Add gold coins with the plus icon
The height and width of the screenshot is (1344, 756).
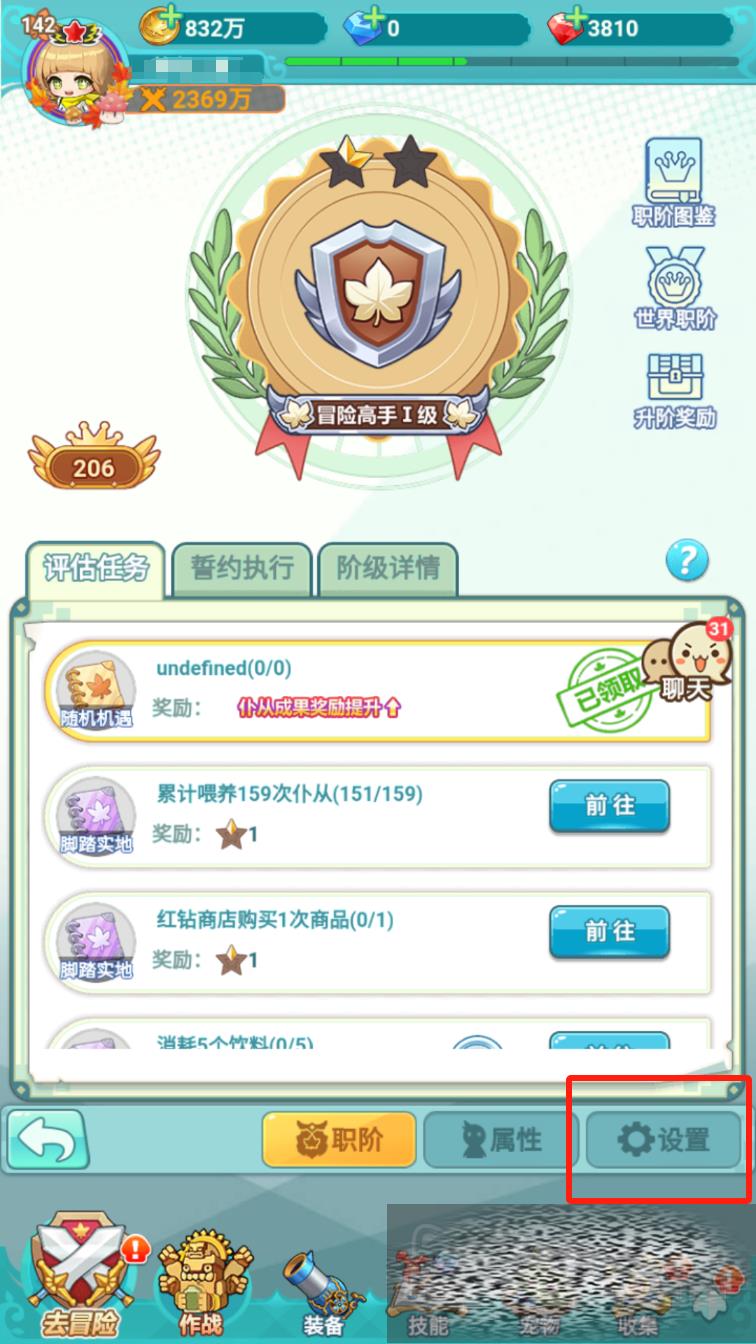pyautogui.click(x=160, y=25)
